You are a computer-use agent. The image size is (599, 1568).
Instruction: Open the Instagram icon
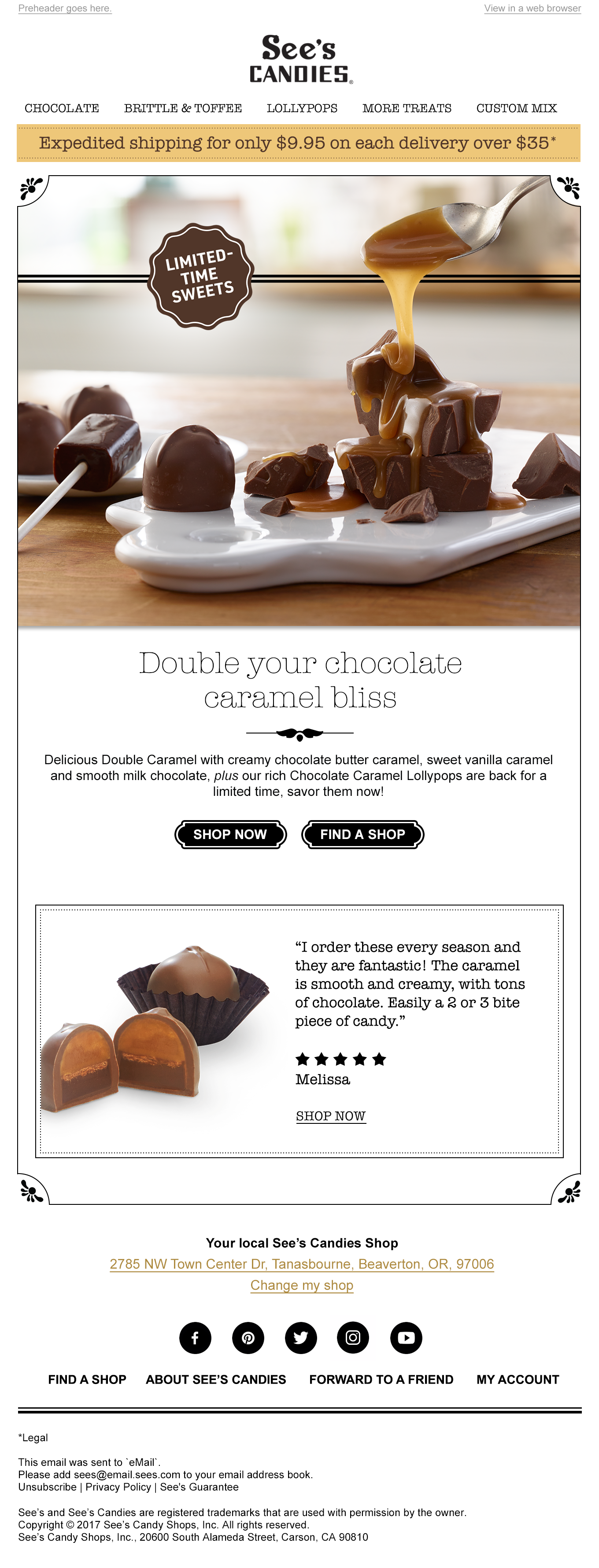point(353,1338)
